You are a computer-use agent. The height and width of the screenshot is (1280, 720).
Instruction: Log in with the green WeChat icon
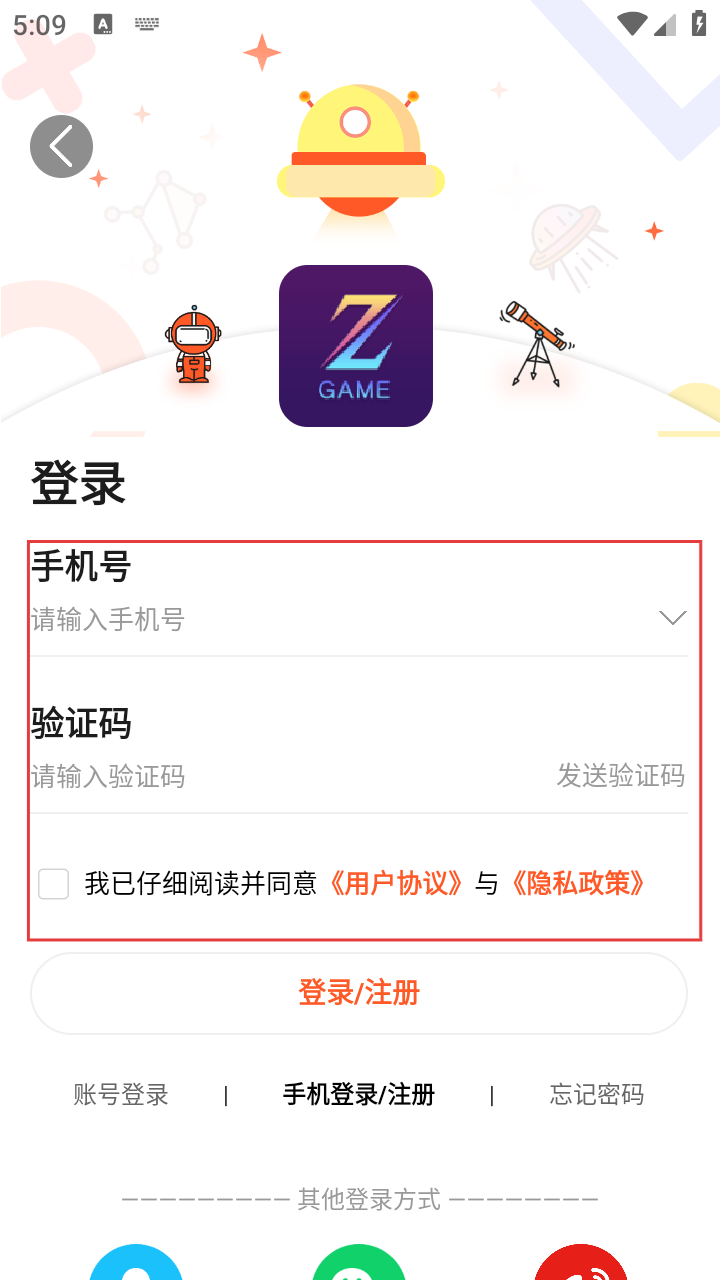359,1264
